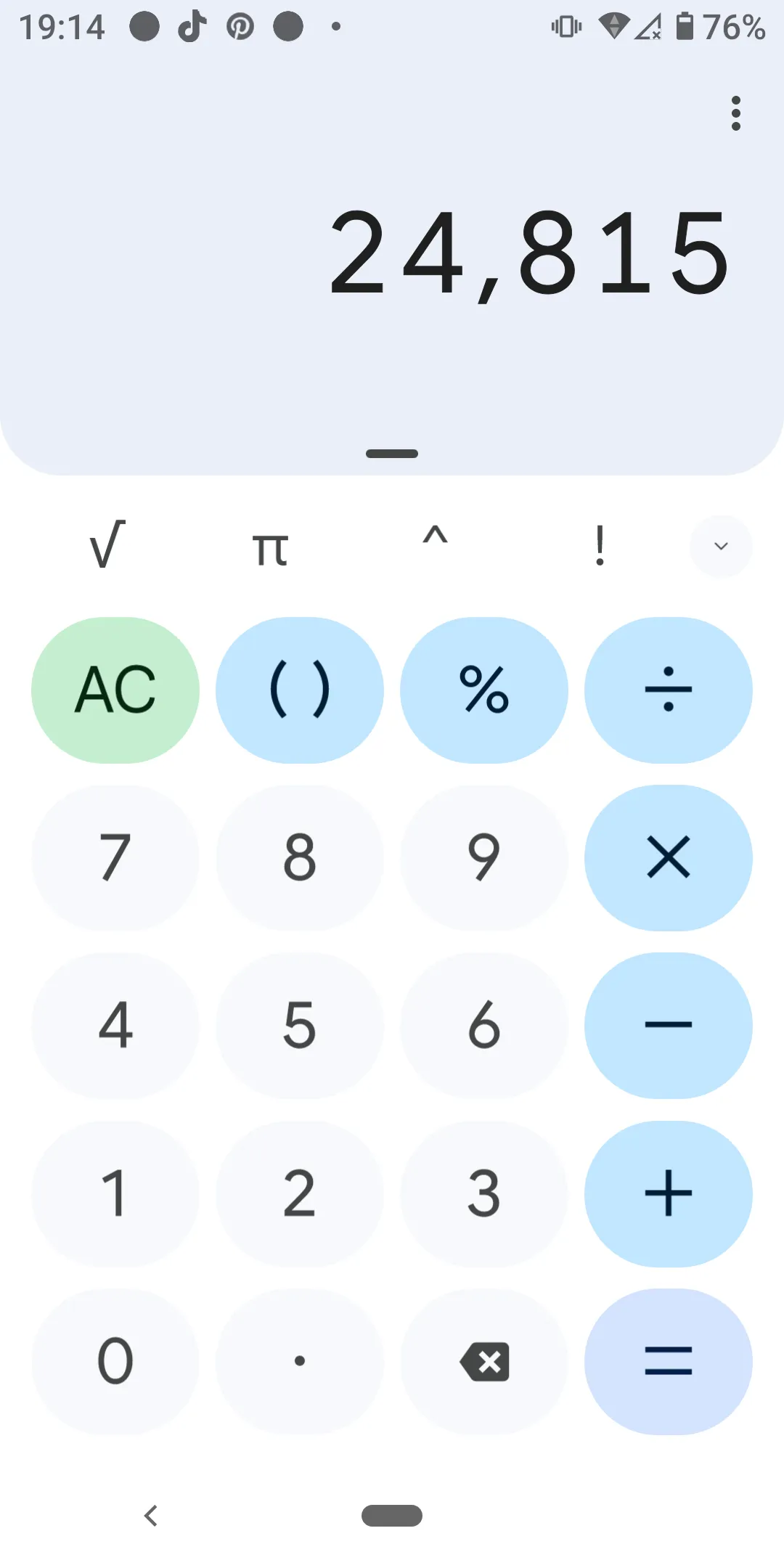Clear everything with the AC button
The height and width of the screenshot is (1568, 784).
(x=115, y=690)
